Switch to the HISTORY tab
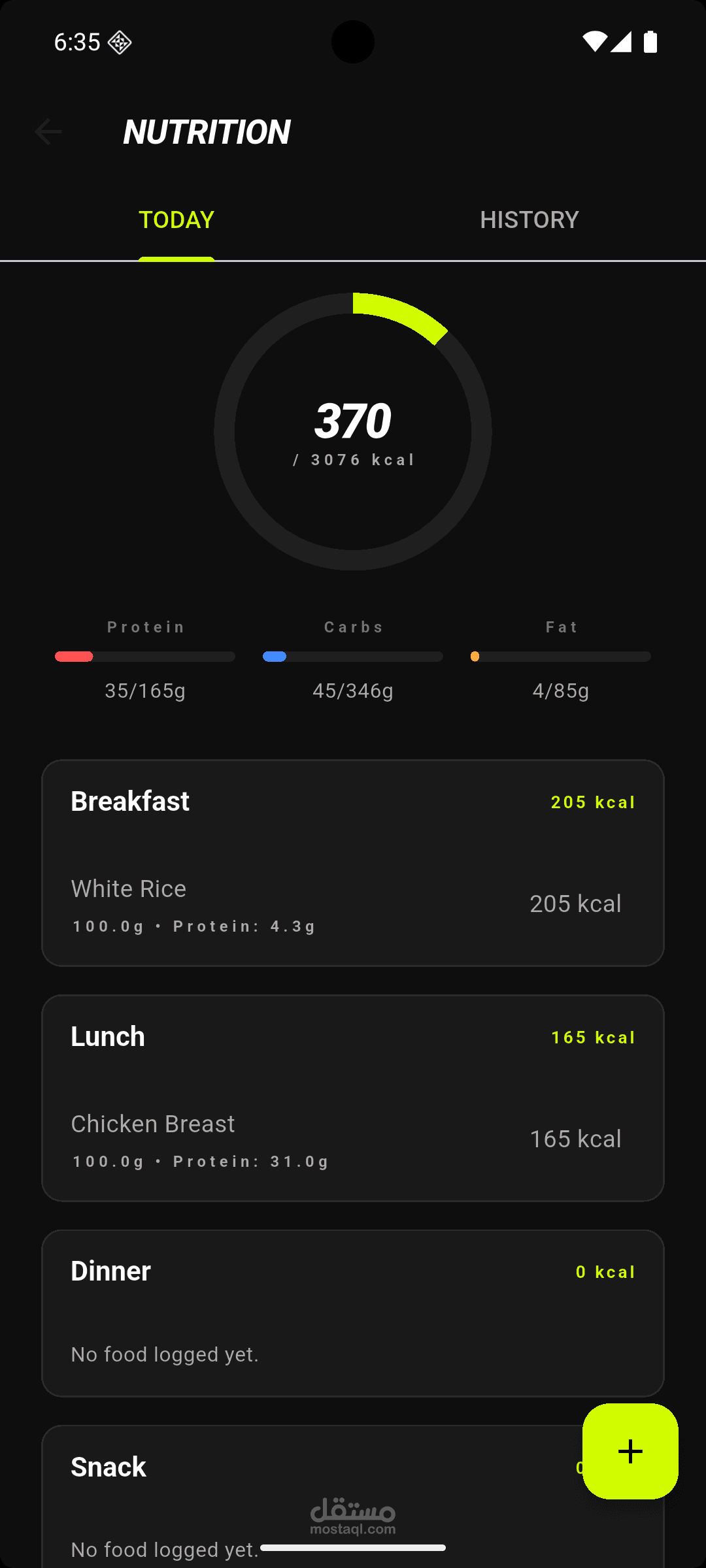Image resolution: width=706 pixels, height=1568 pixels. [x=529, y=220]
